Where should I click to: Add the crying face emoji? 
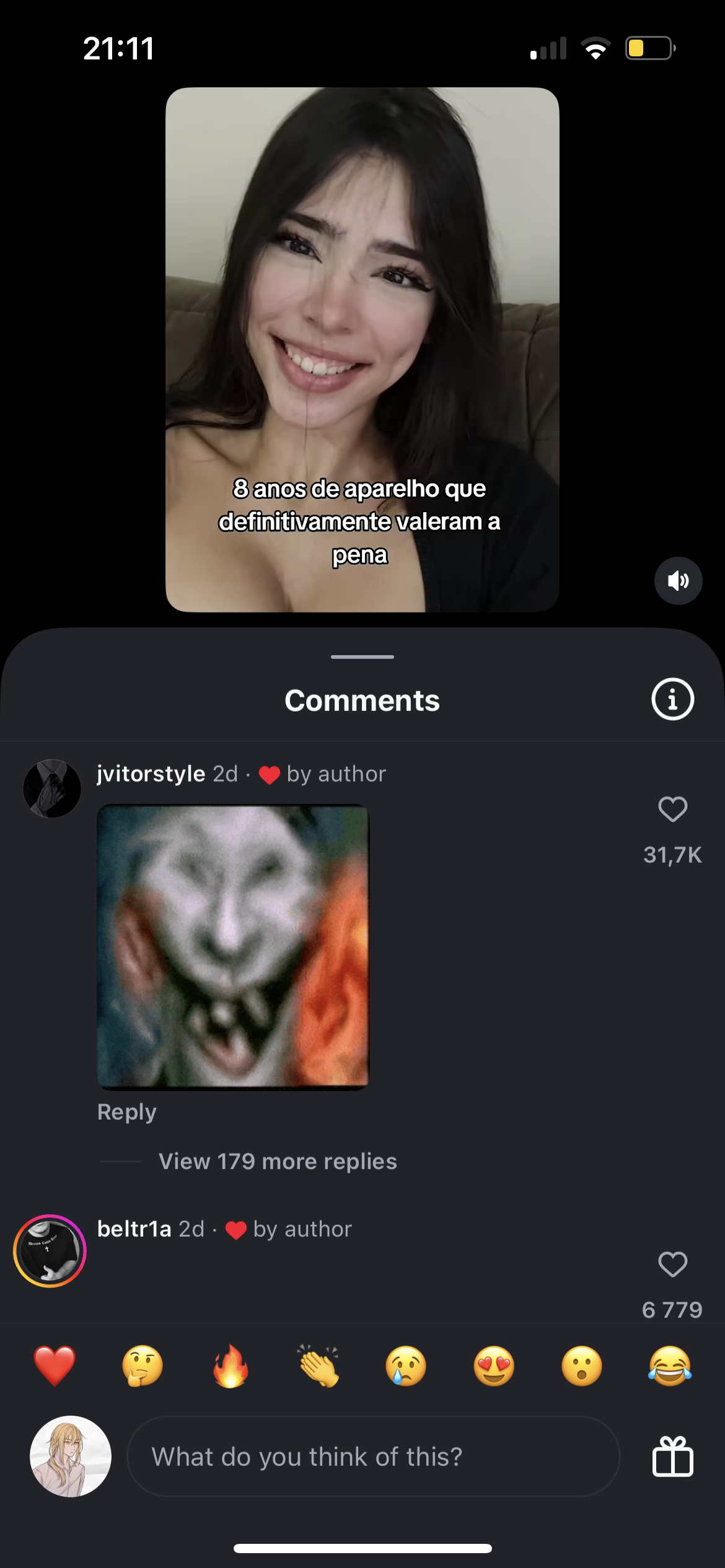406,1366
